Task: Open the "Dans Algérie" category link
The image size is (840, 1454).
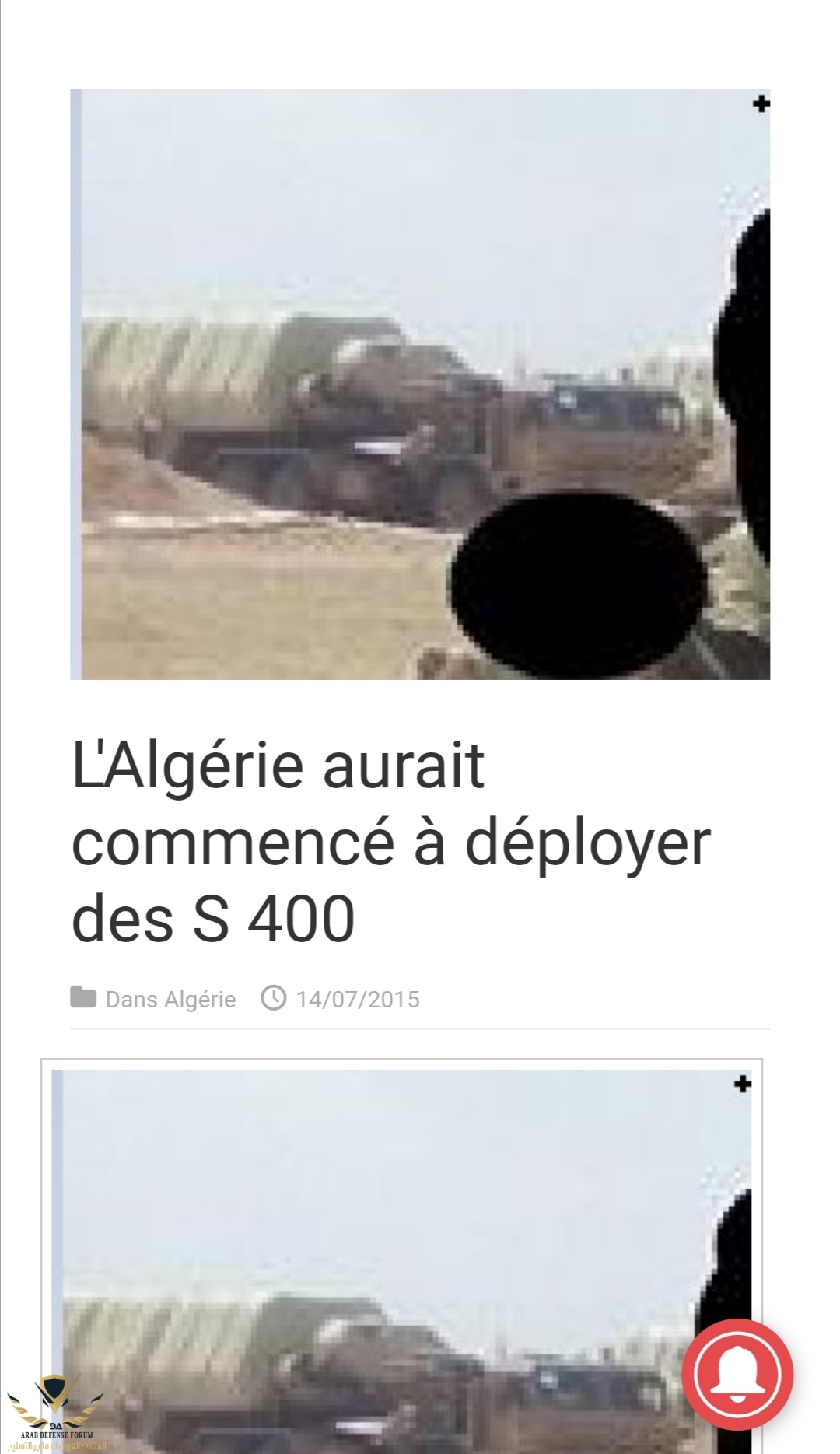Action: click(170, 999)
